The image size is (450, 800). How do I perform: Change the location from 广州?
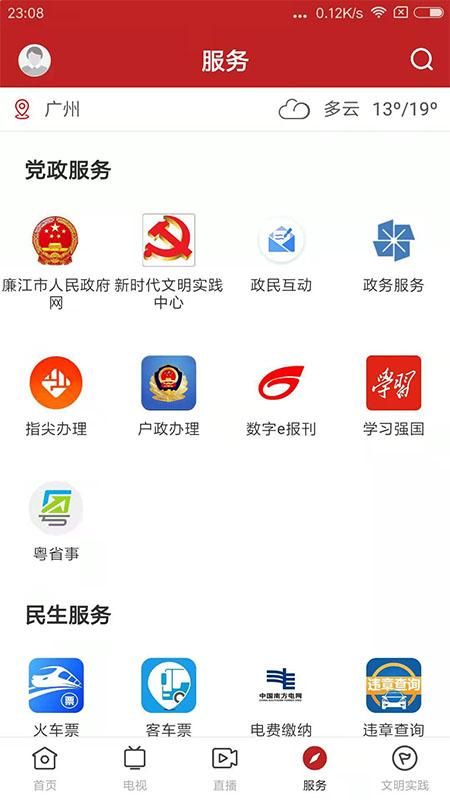pos(46,109)
